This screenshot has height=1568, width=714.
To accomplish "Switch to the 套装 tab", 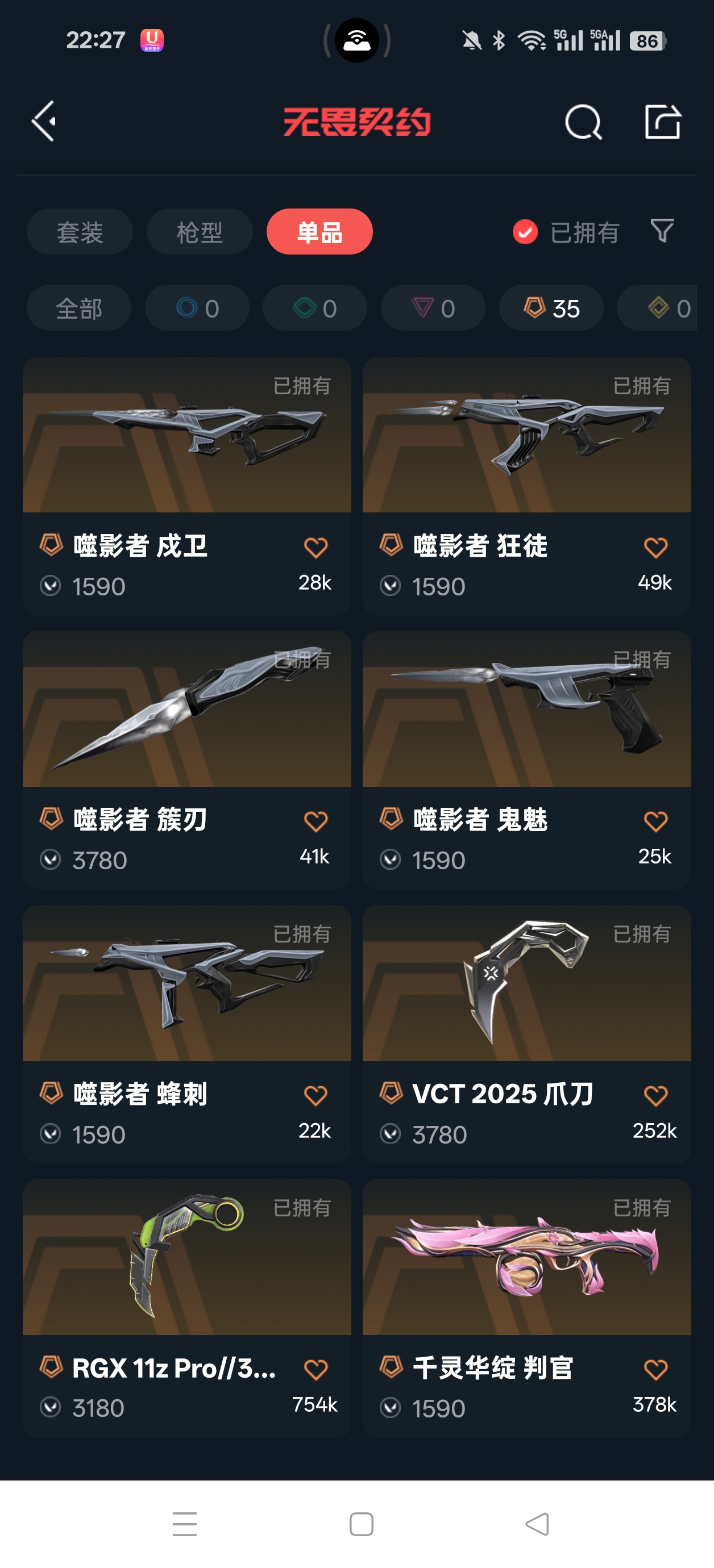I will coord(80,232).
